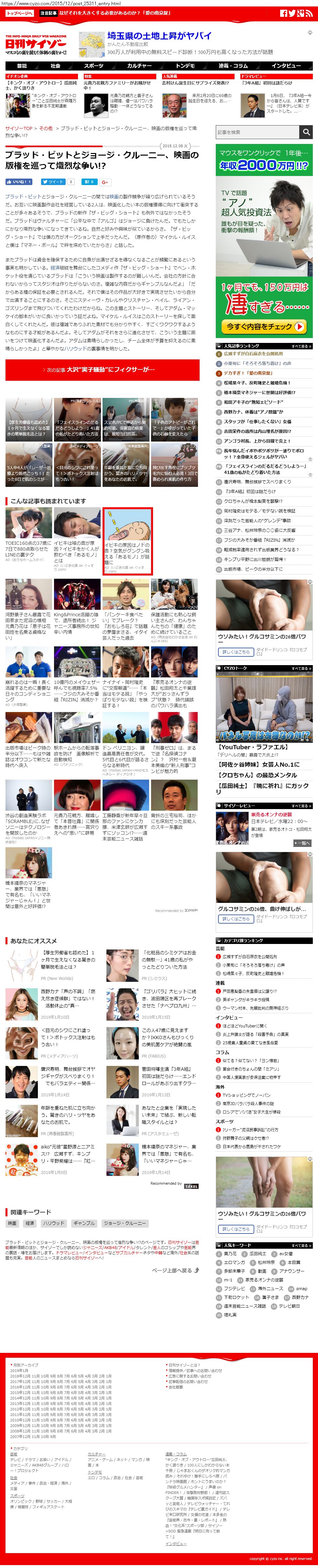Switch to the スポーツ category tab
Image resolution: width=318 pixels, height=1568 pixels.
click(93, 66)
